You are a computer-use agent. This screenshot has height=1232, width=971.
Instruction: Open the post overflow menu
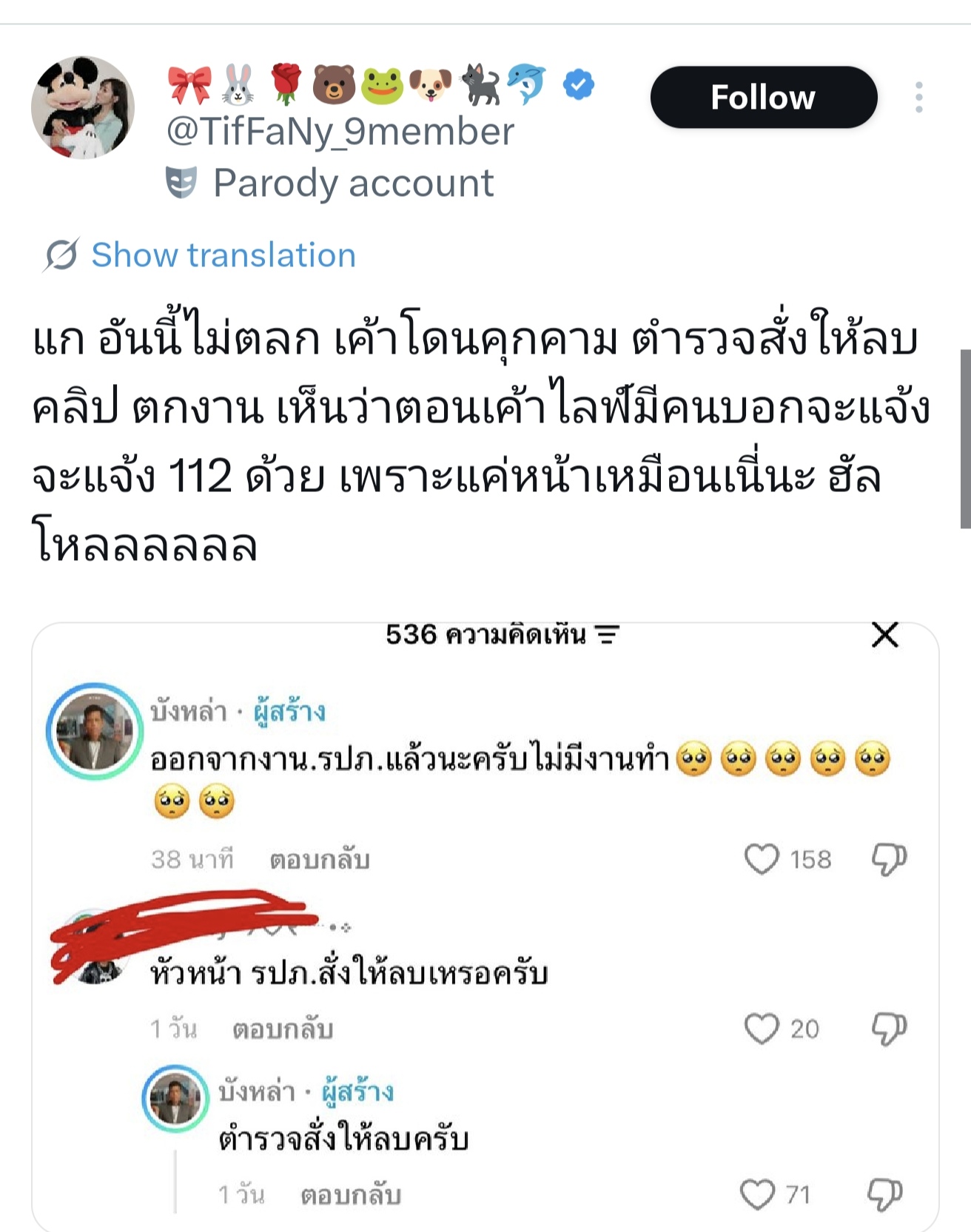[918, 97]
